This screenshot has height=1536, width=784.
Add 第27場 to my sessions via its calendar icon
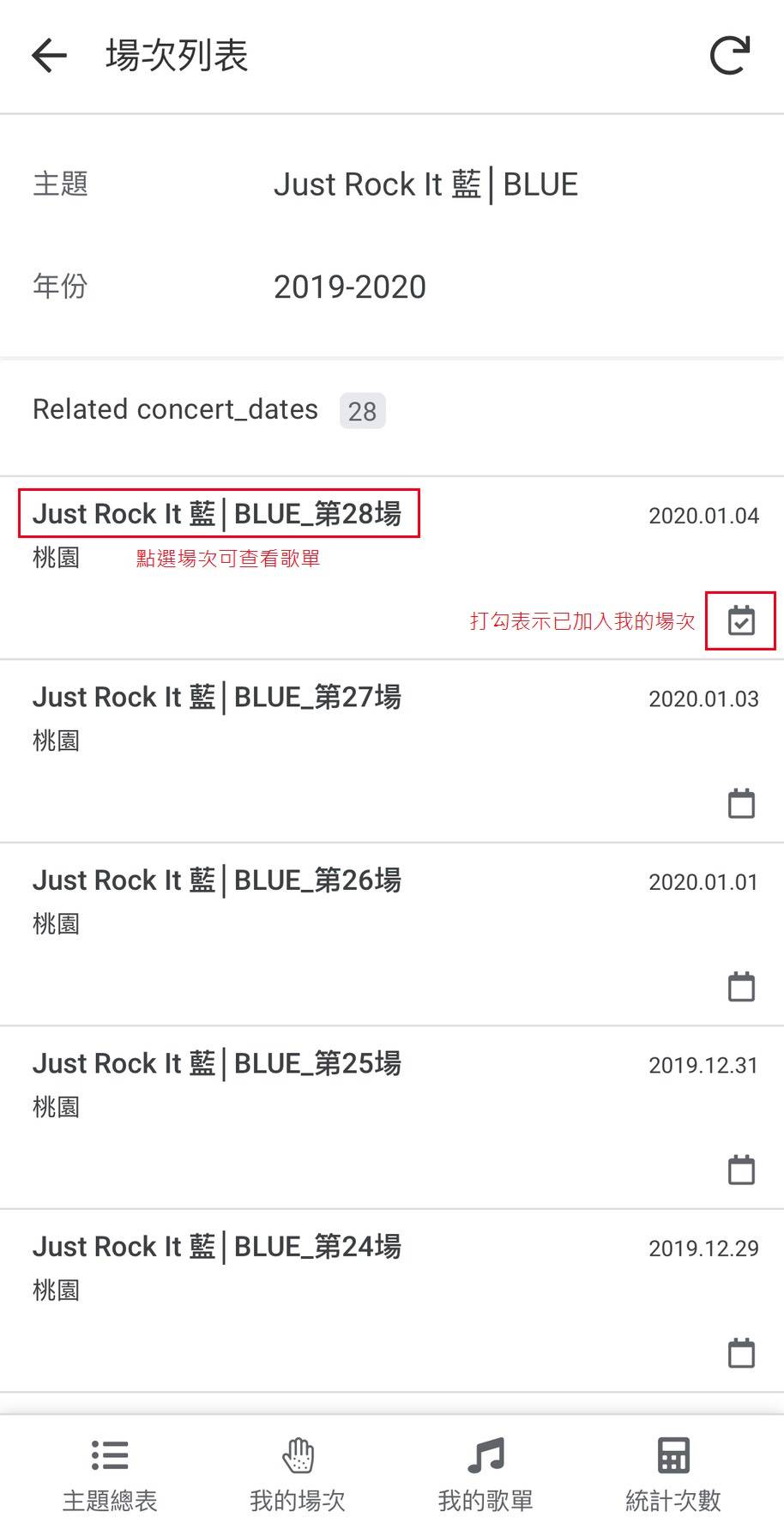pyautogui.click(x=741, y=803)
